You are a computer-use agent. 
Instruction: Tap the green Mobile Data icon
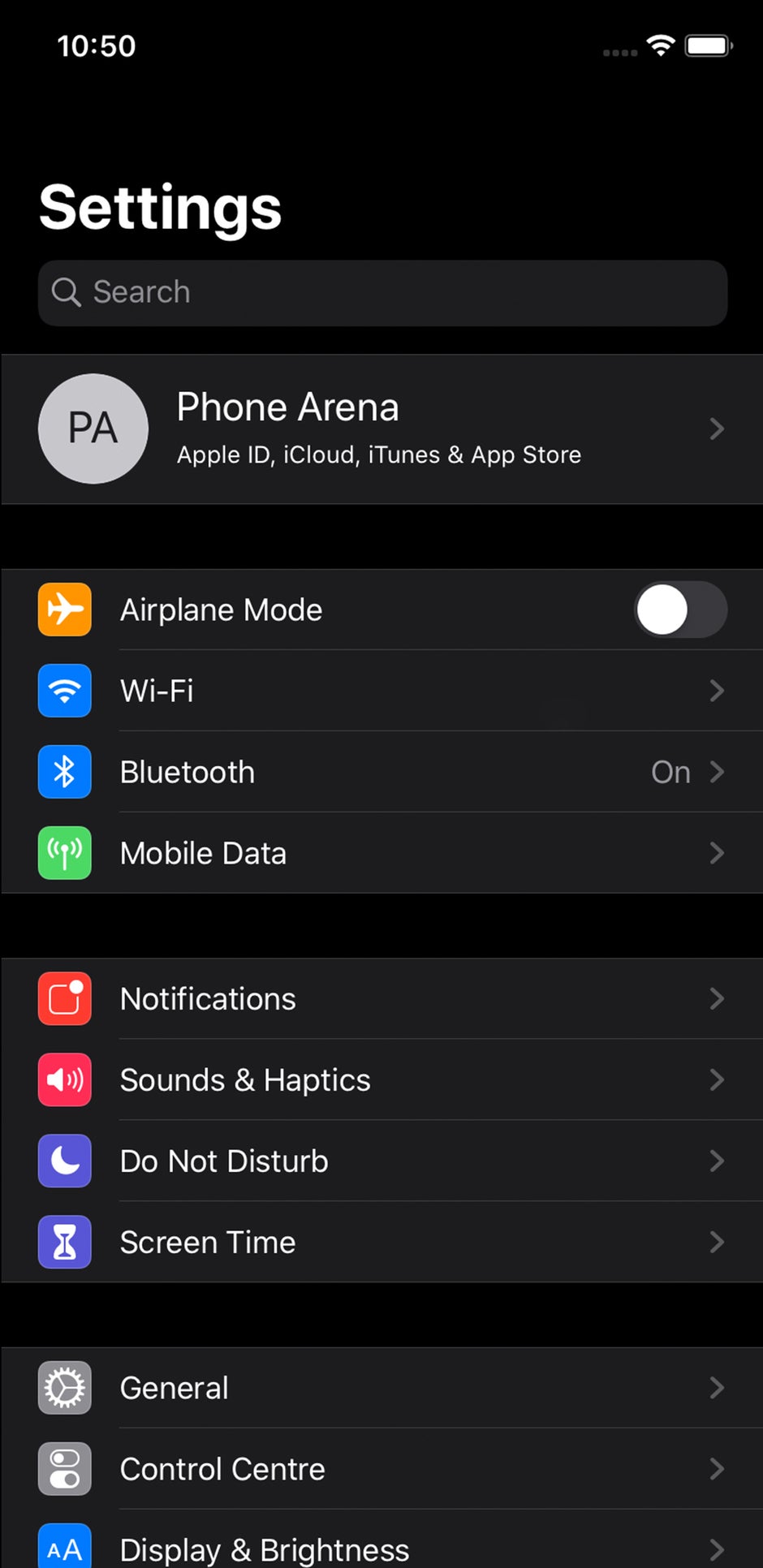64,853
